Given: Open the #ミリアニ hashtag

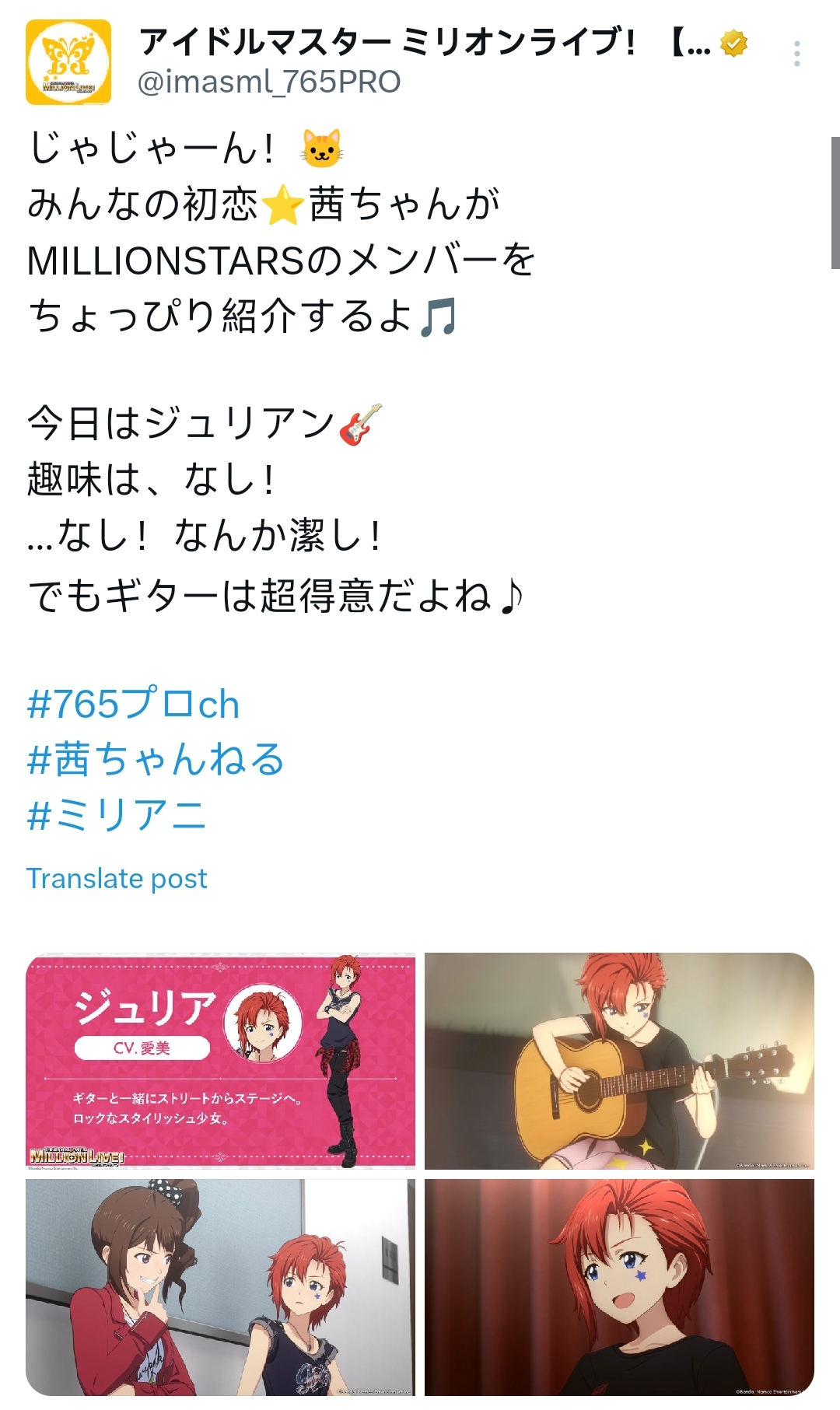Looking at the screenshot, I should pyautogui.click(x=117, y=815).
